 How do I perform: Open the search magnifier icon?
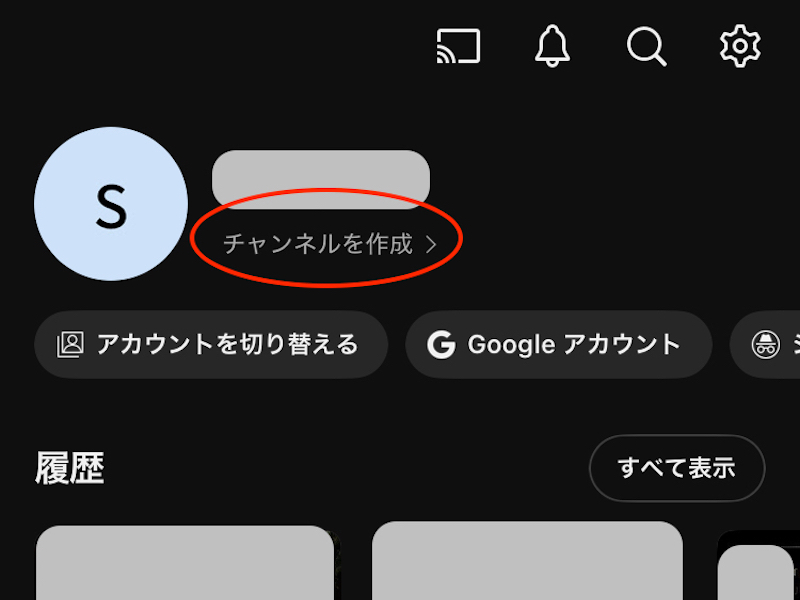646,46
